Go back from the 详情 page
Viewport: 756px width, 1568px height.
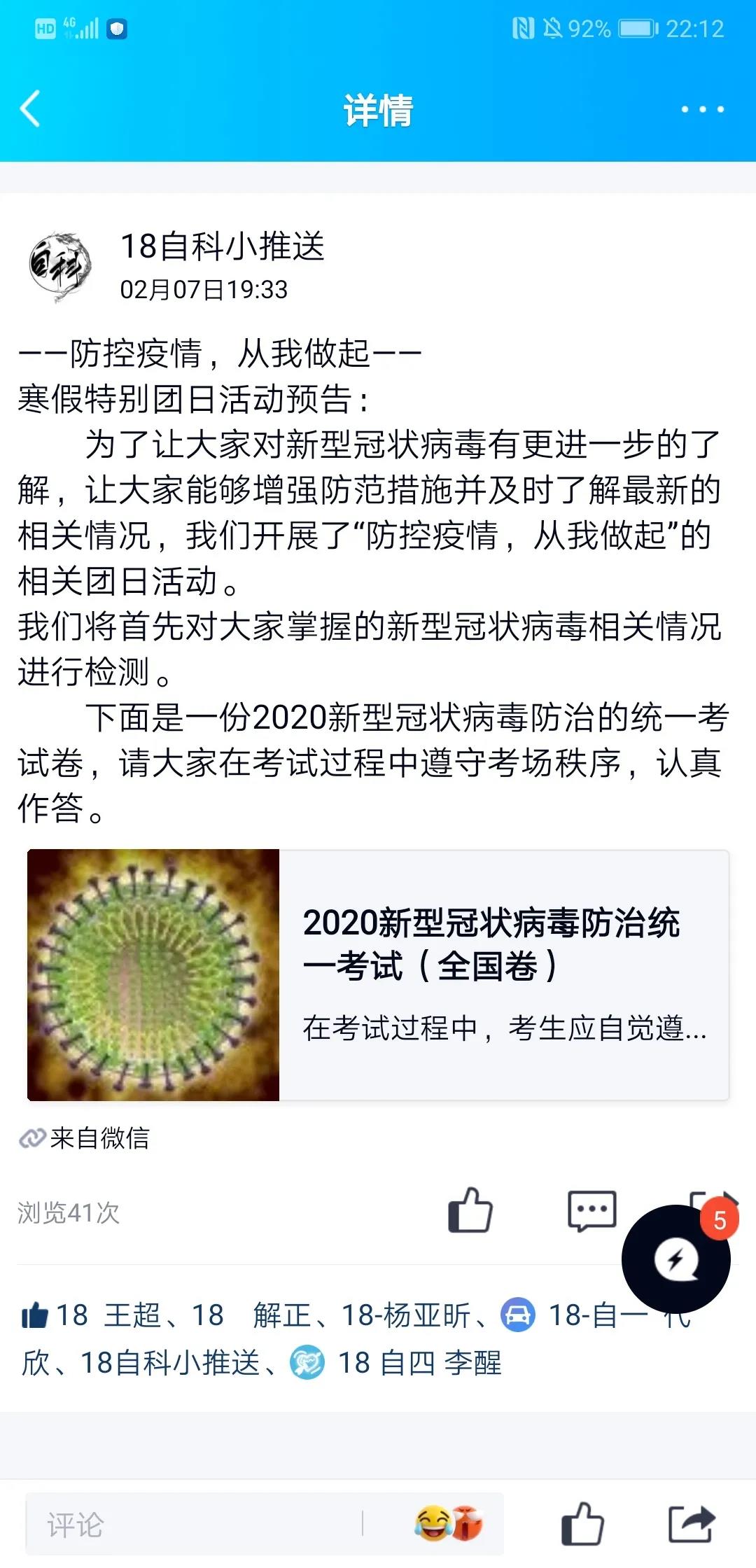pos(30,109)
